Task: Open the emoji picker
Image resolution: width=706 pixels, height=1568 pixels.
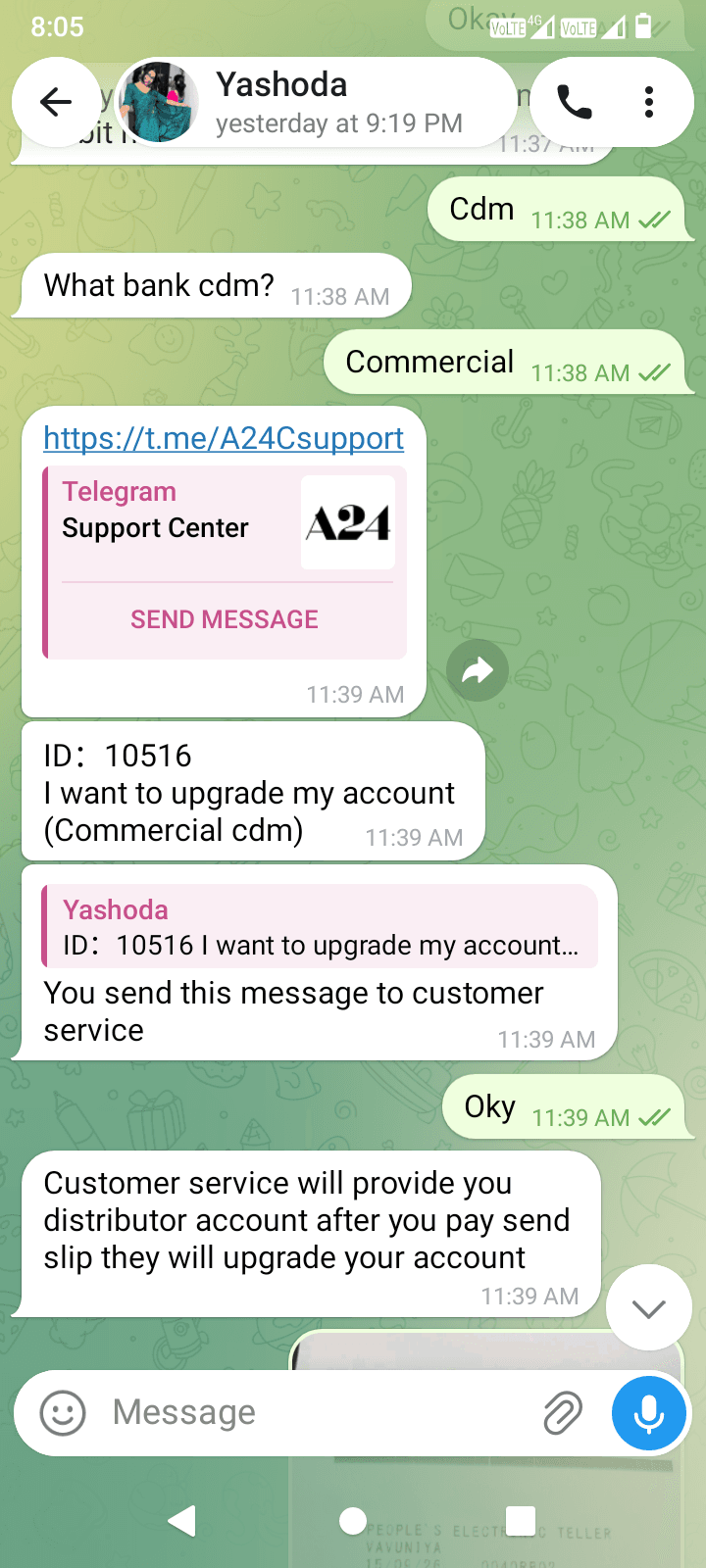Action: pyautogui.click(x=63, y=1413)
